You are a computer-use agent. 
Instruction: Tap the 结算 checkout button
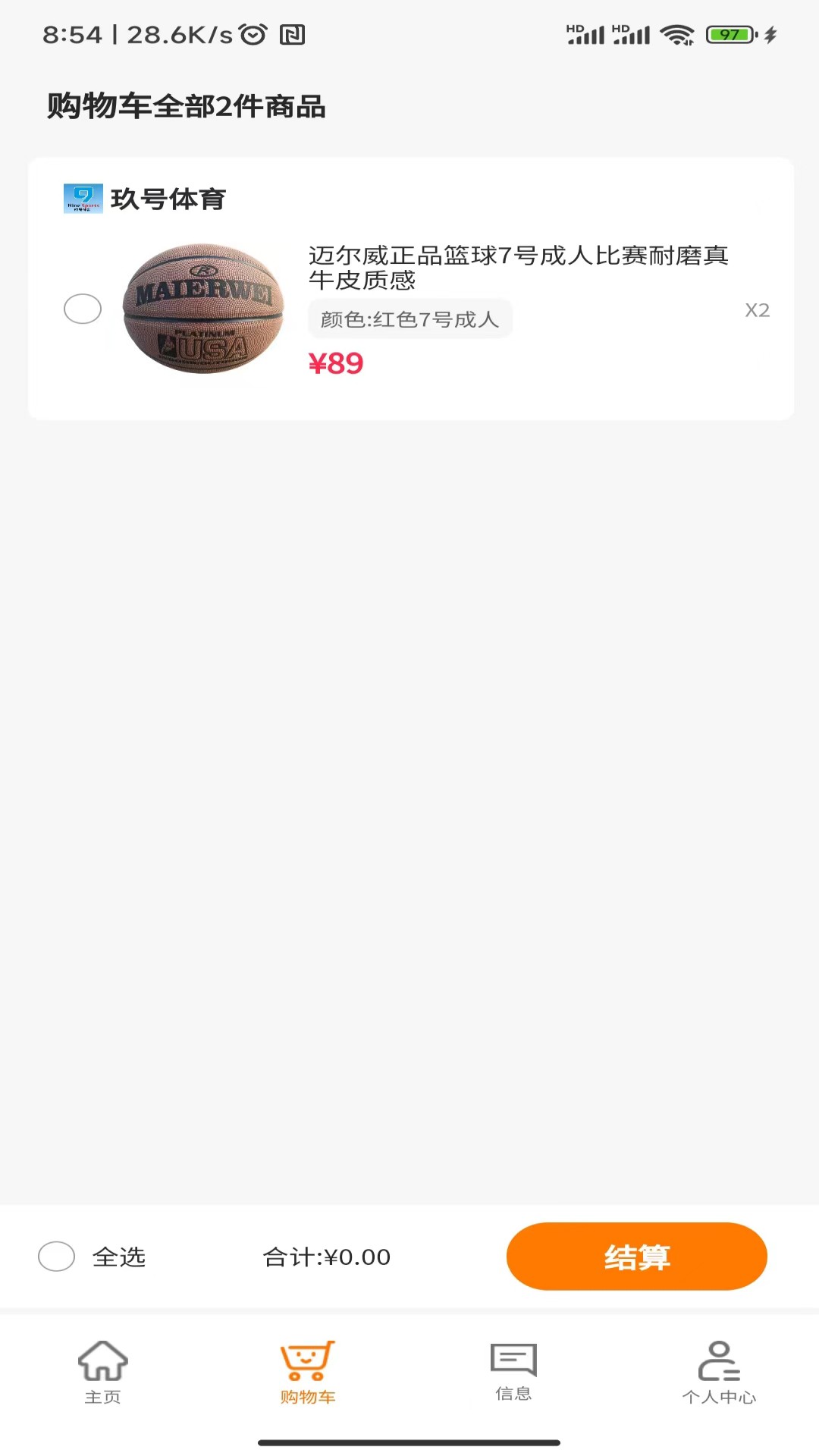click(636, 1257)
